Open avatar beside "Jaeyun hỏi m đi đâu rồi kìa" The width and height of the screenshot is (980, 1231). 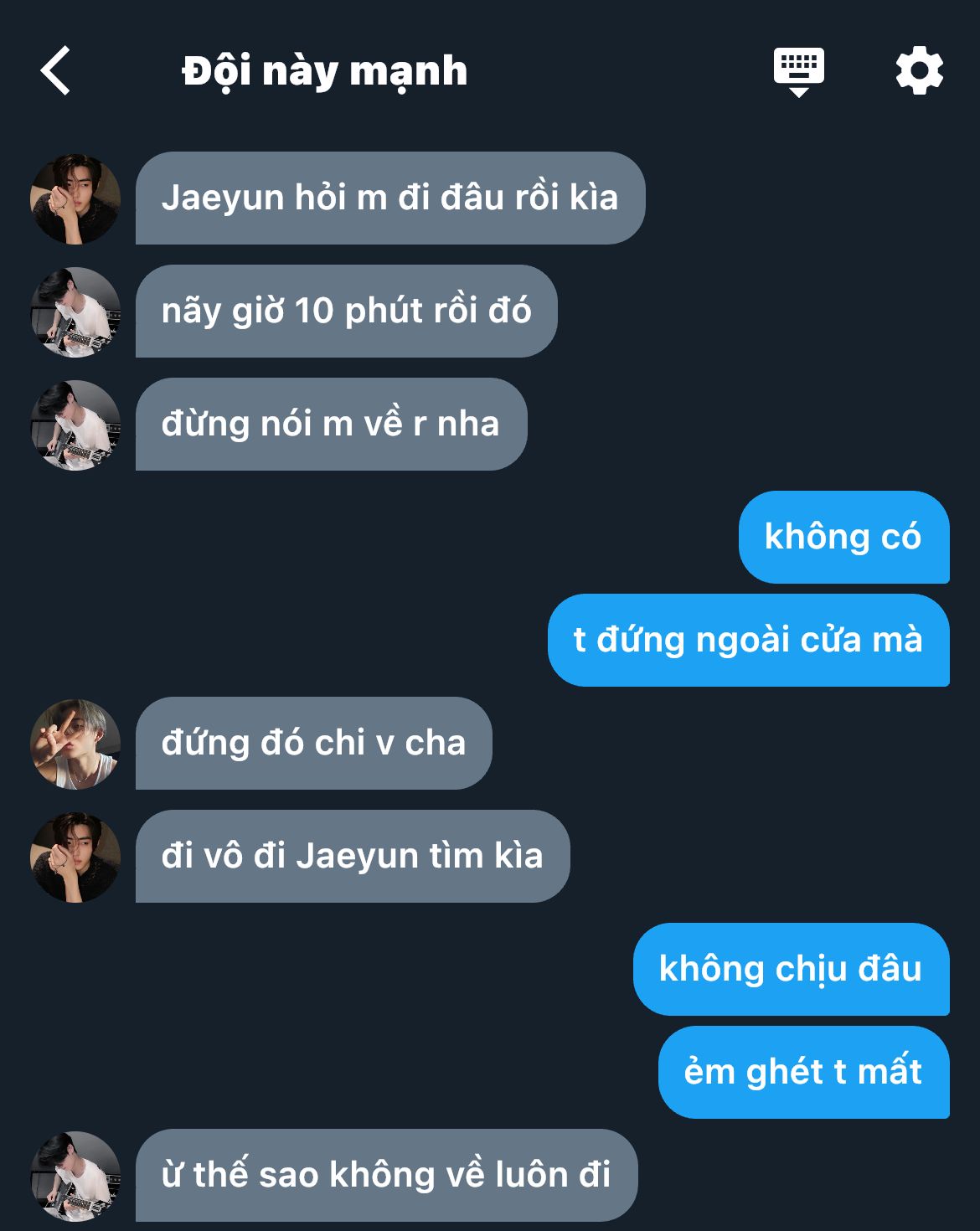coord(75,199)
